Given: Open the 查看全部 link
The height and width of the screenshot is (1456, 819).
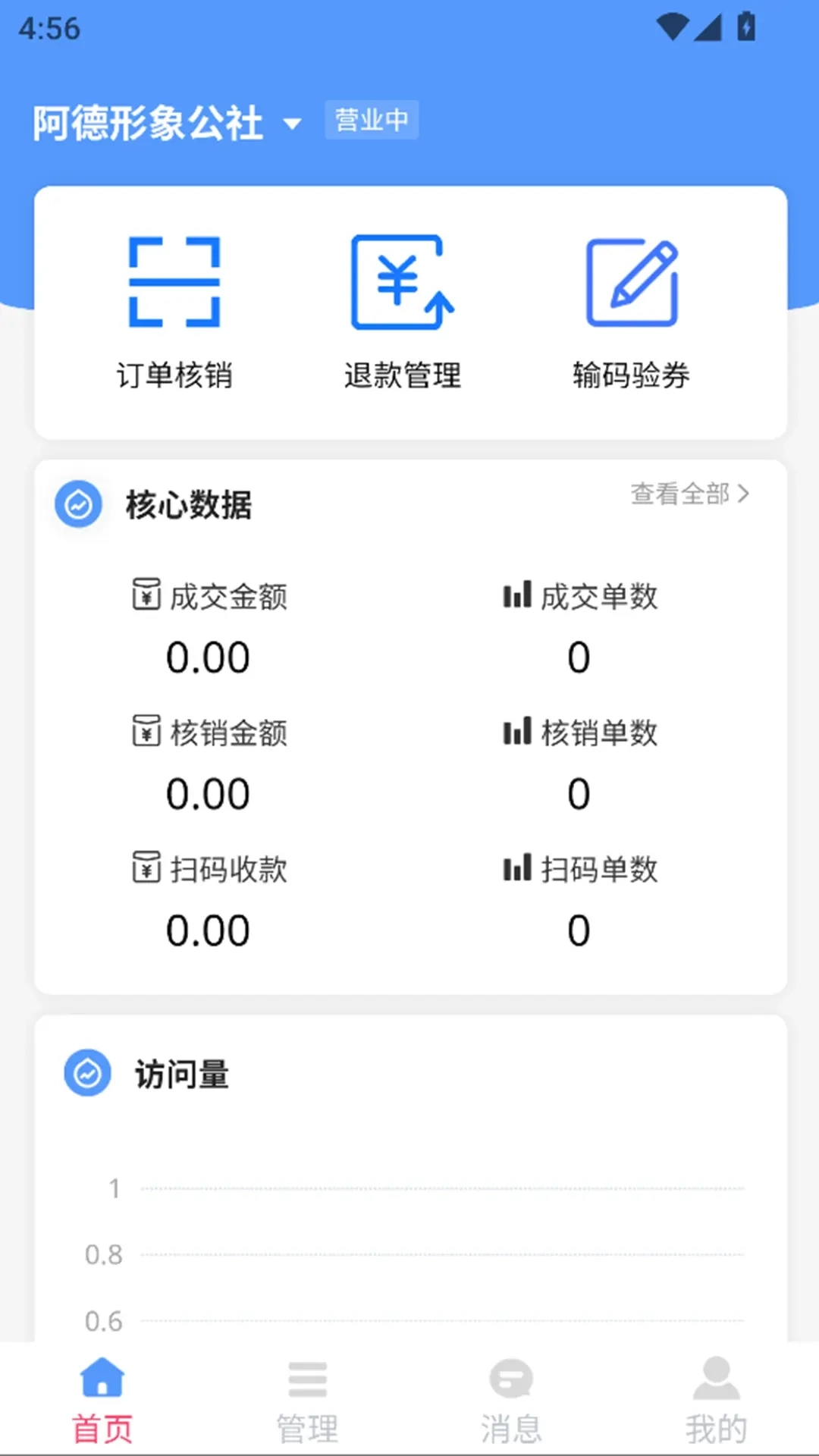Looking at the screenshot, I should 679,494.
